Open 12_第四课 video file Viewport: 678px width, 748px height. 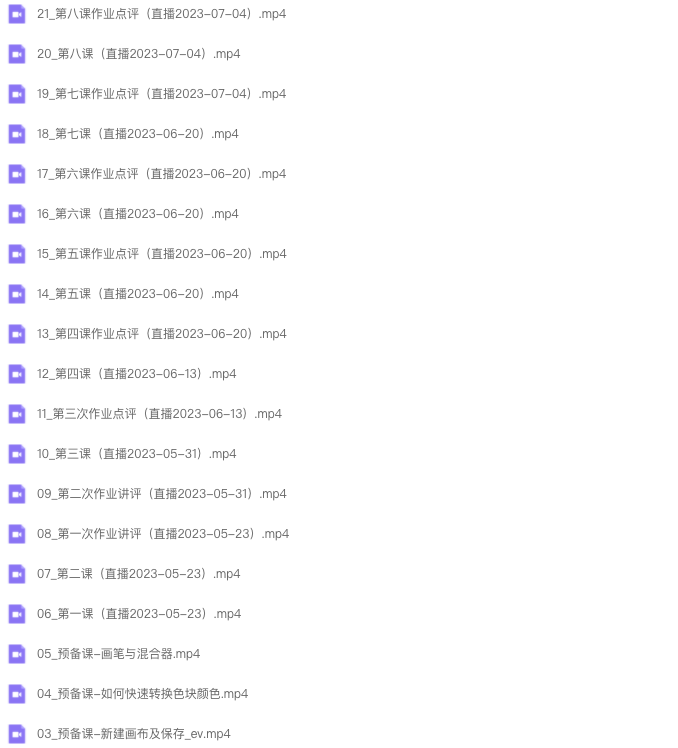tap(136, 374)
